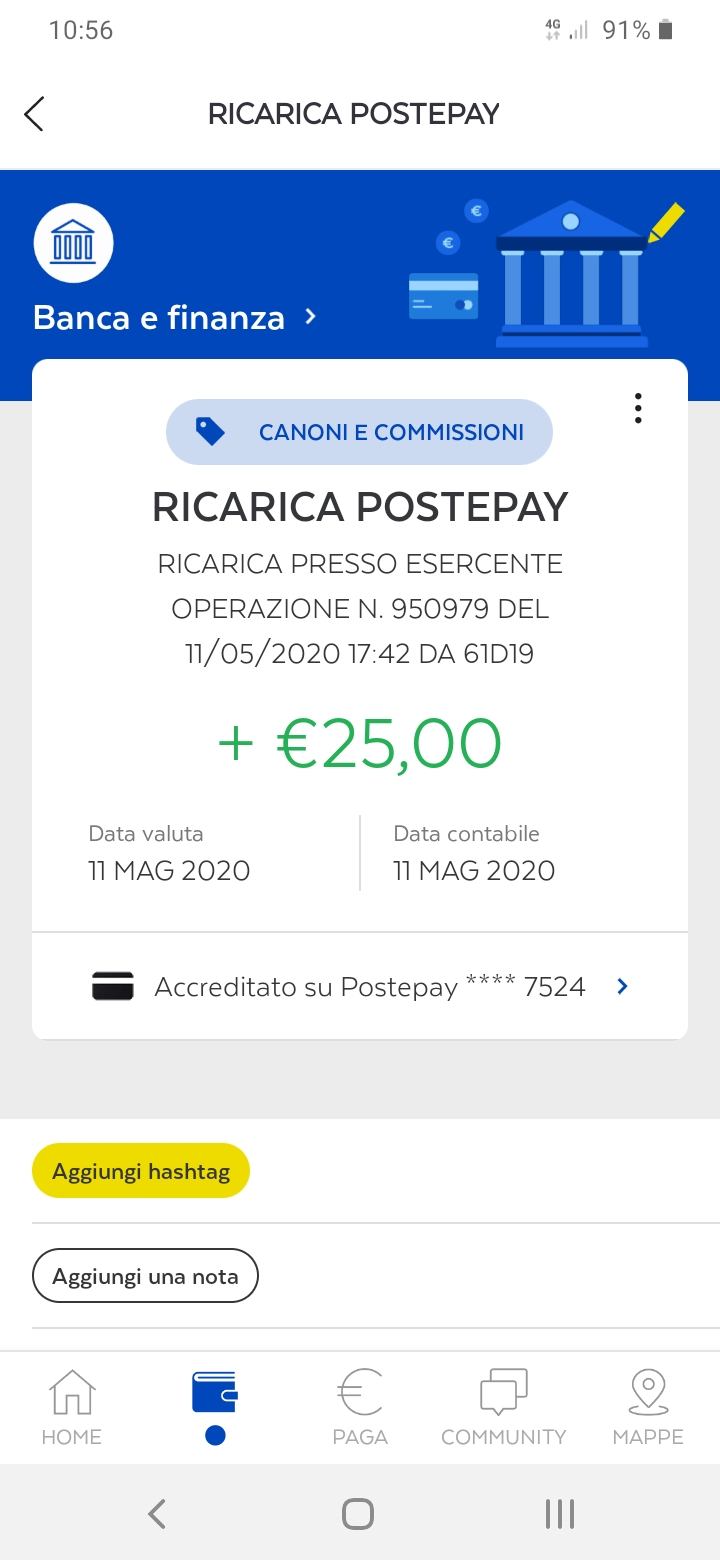The image size is (720, 1560).
Task: Go to the Mappe tab
Action: click(648, 1407)
